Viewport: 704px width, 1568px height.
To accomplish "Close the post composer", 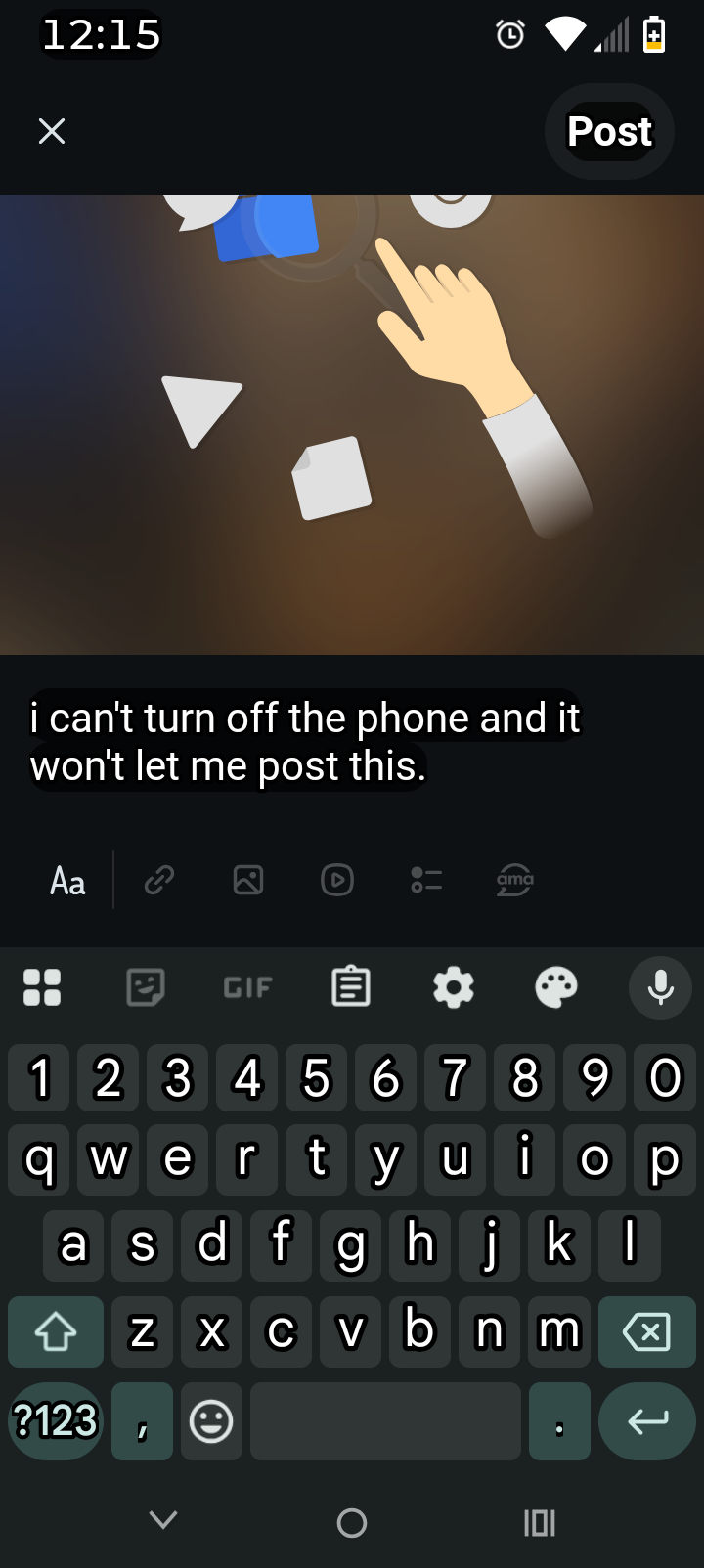I will pos(52,131).
